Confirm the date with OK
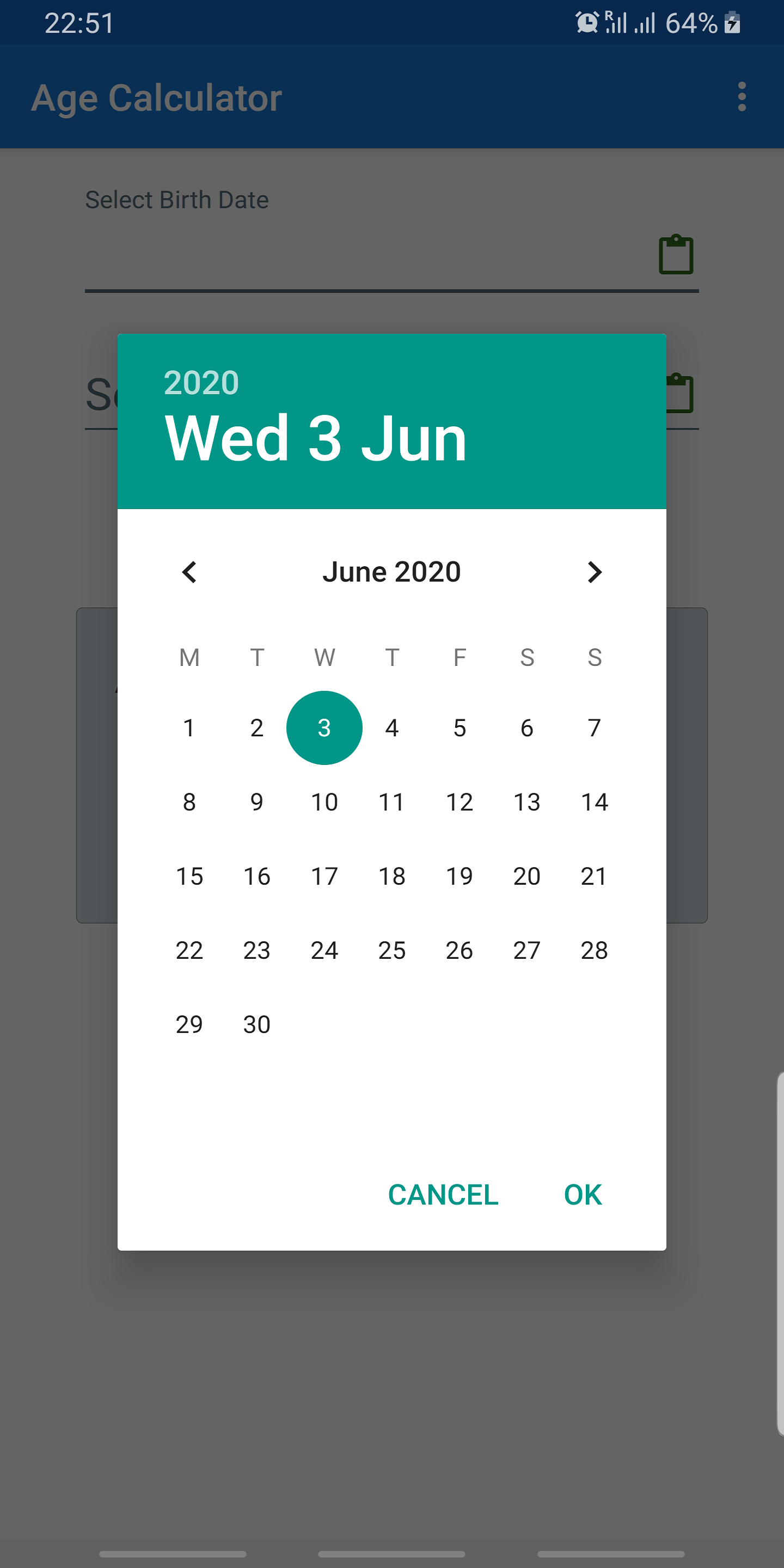This screenshot has height=1568, width=784. [583, 1195]
